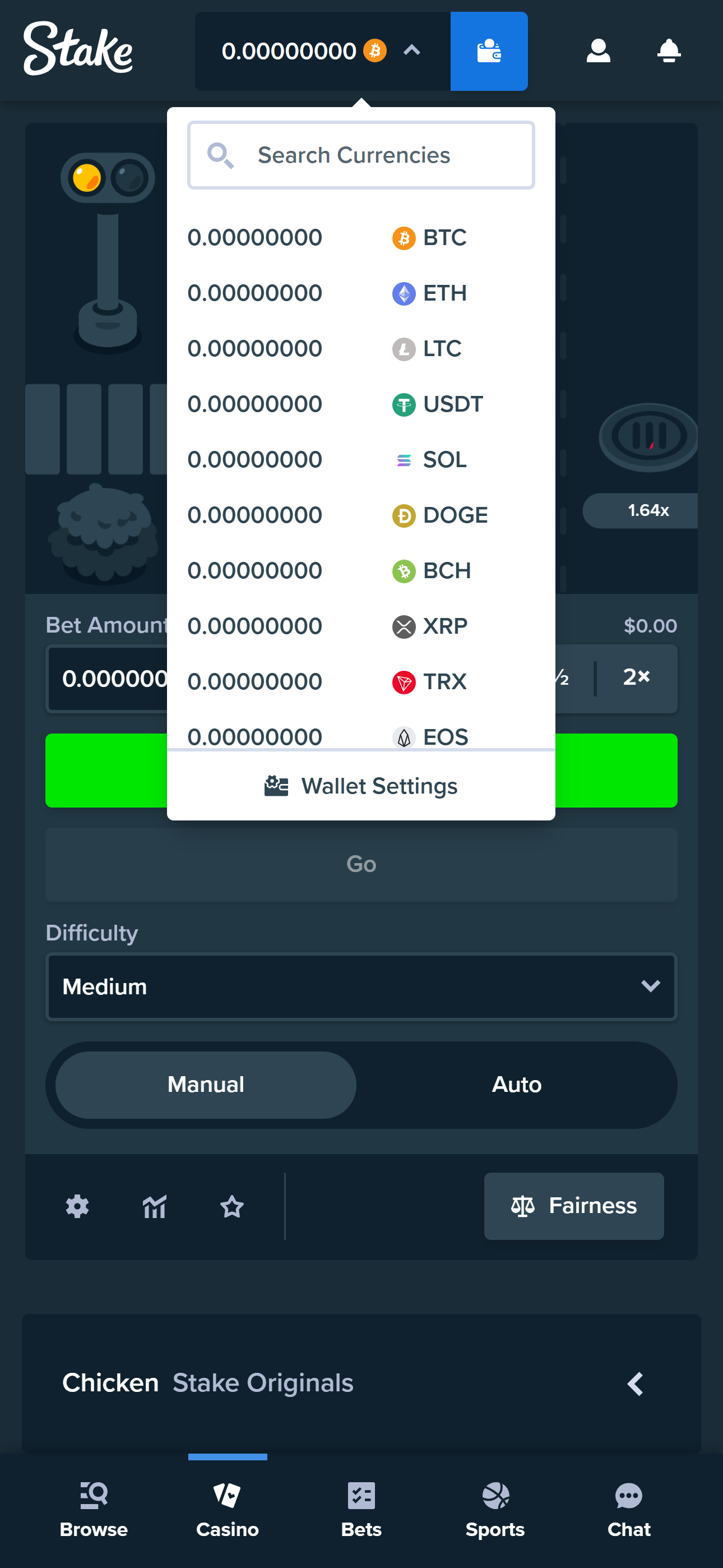Screen dimensions: 723x1568
Task: Open the blue wallet deposit icon
Action: point(489,51)
